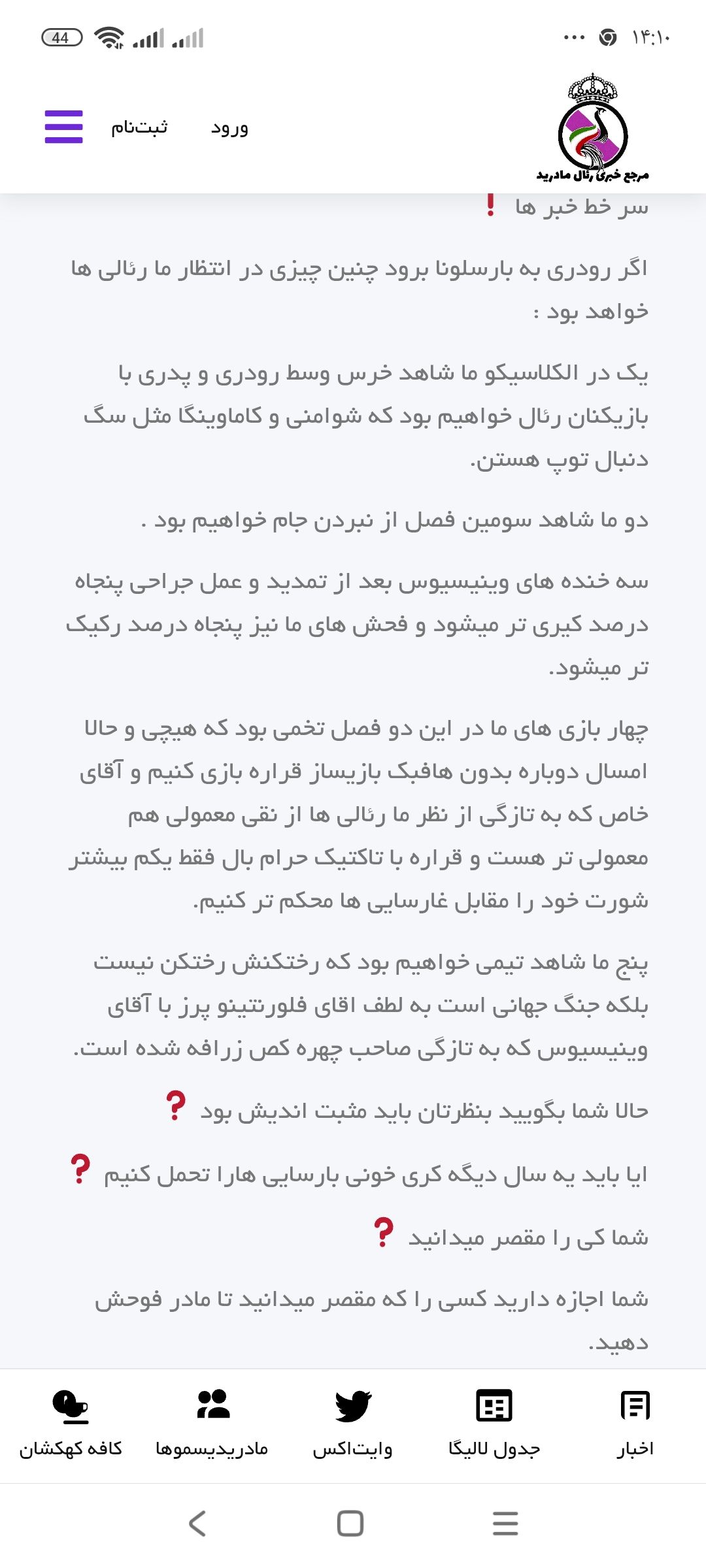The height and width of the screenshot is (1568, 706).
Task: Switch to the اخبار news tab
Action: (x=635, y=1424)
